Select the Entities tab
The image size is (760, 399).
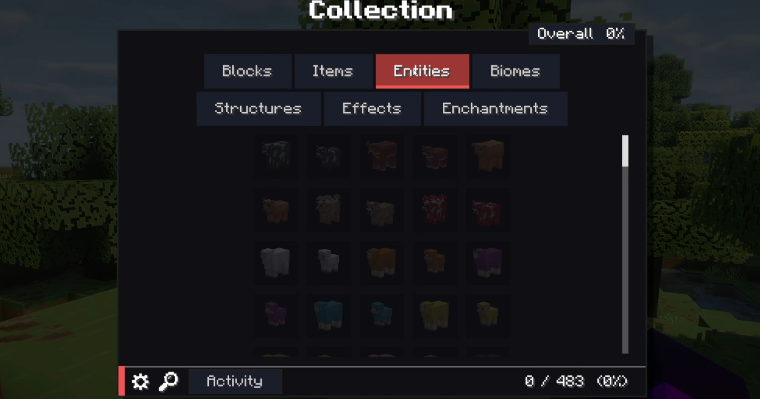click(x=422, y=71)
